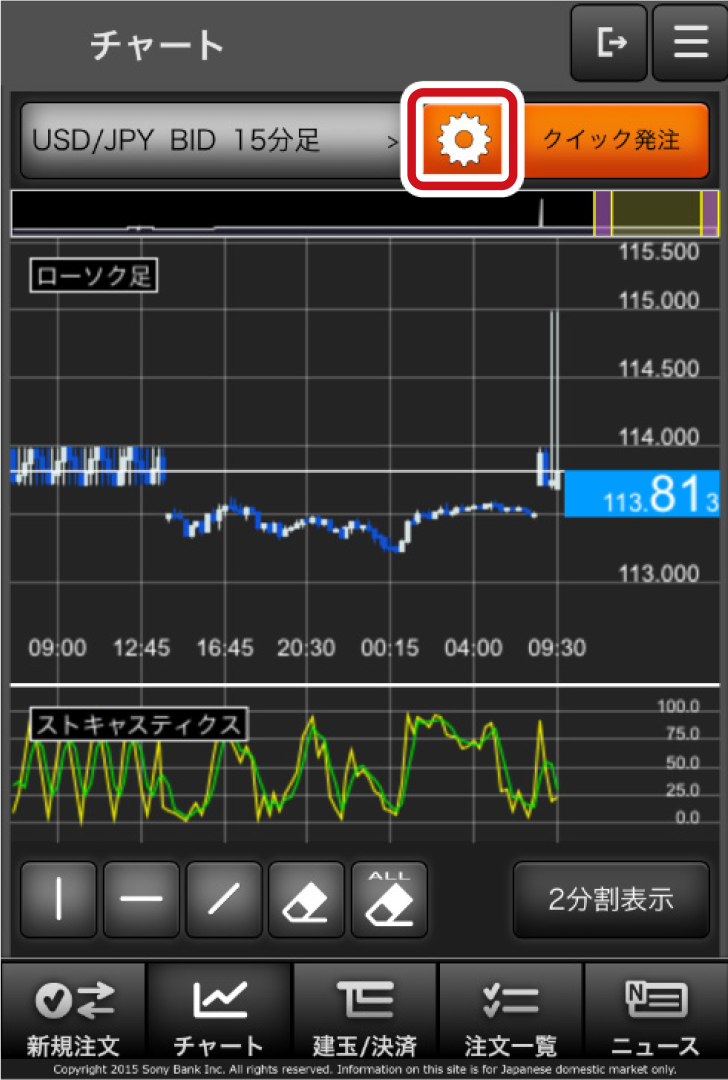Switch to the チャート tab
This screenshot has height=1080, width=728.
coord(219,1015)
